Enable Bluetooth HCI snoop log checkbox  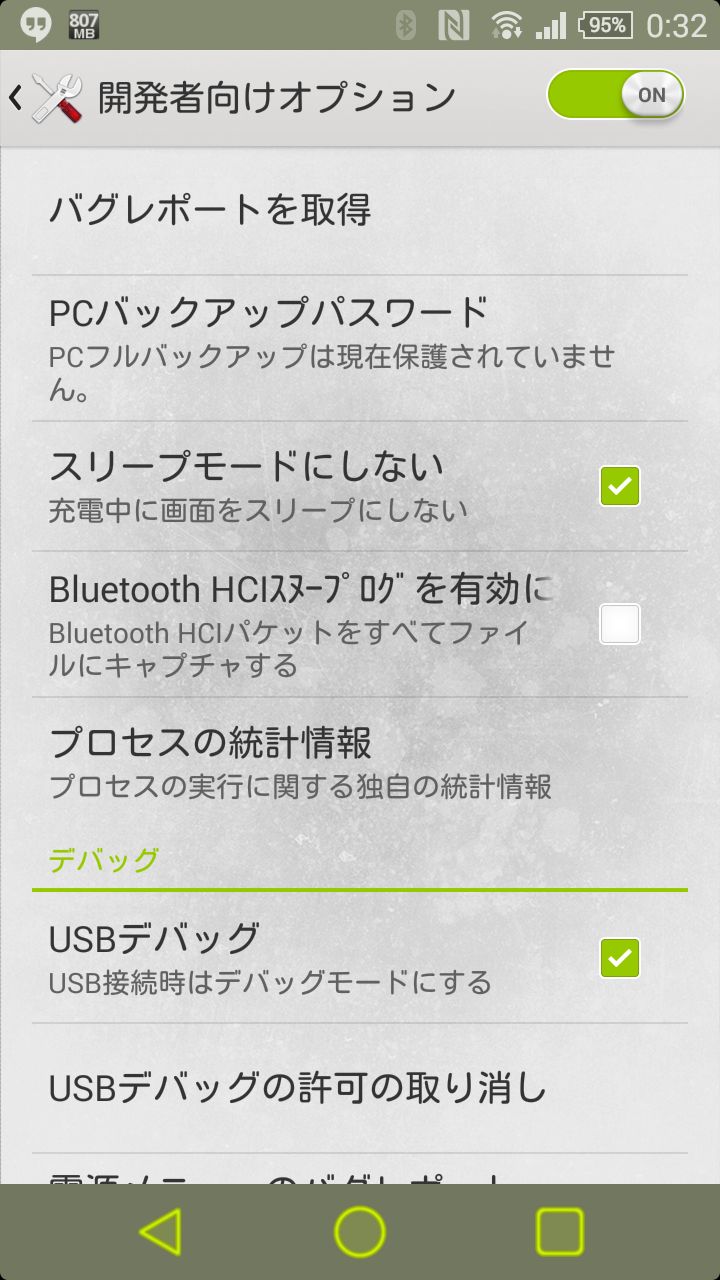pyautogui.click(x=620, y=625)
